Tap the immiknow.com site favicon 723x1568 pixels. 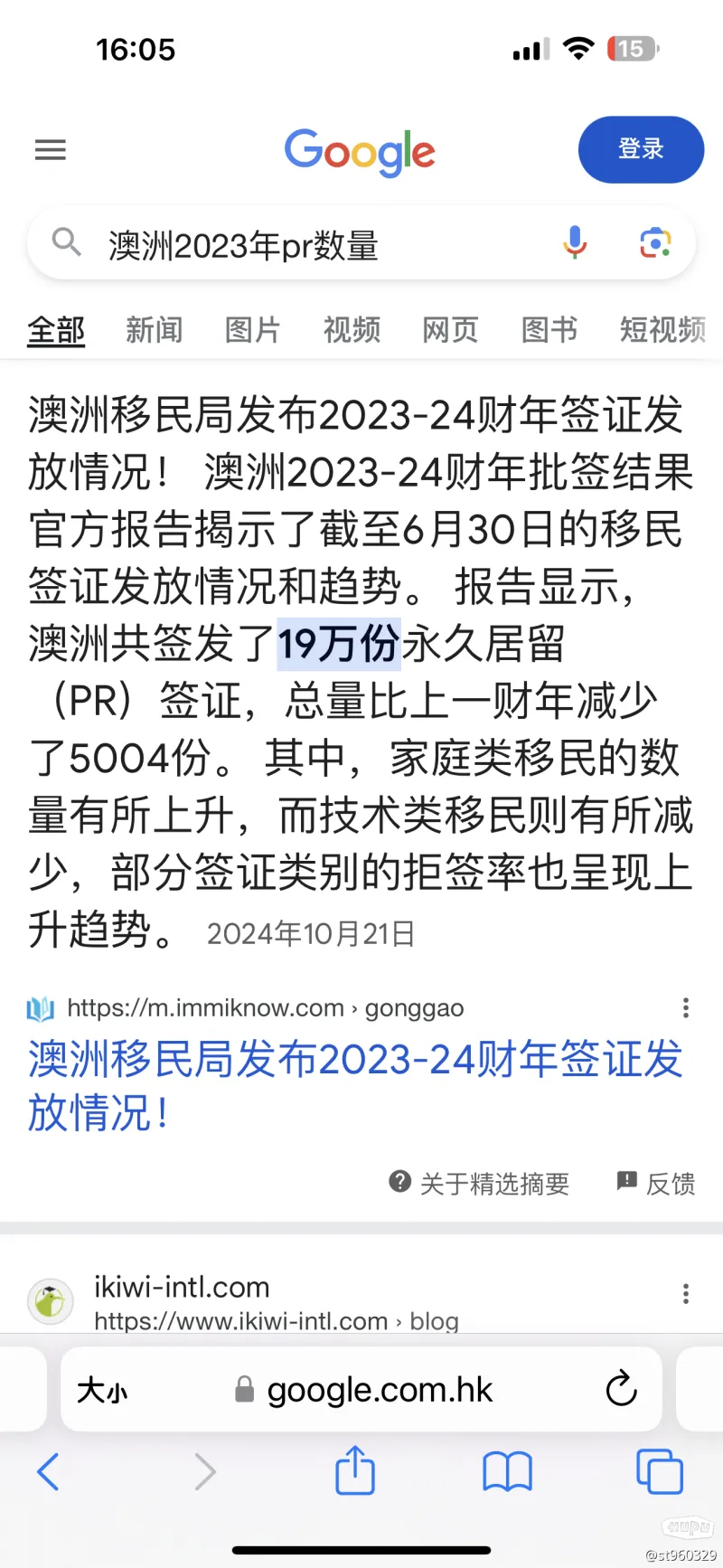pyautogui.click(x=40, y=1007)
